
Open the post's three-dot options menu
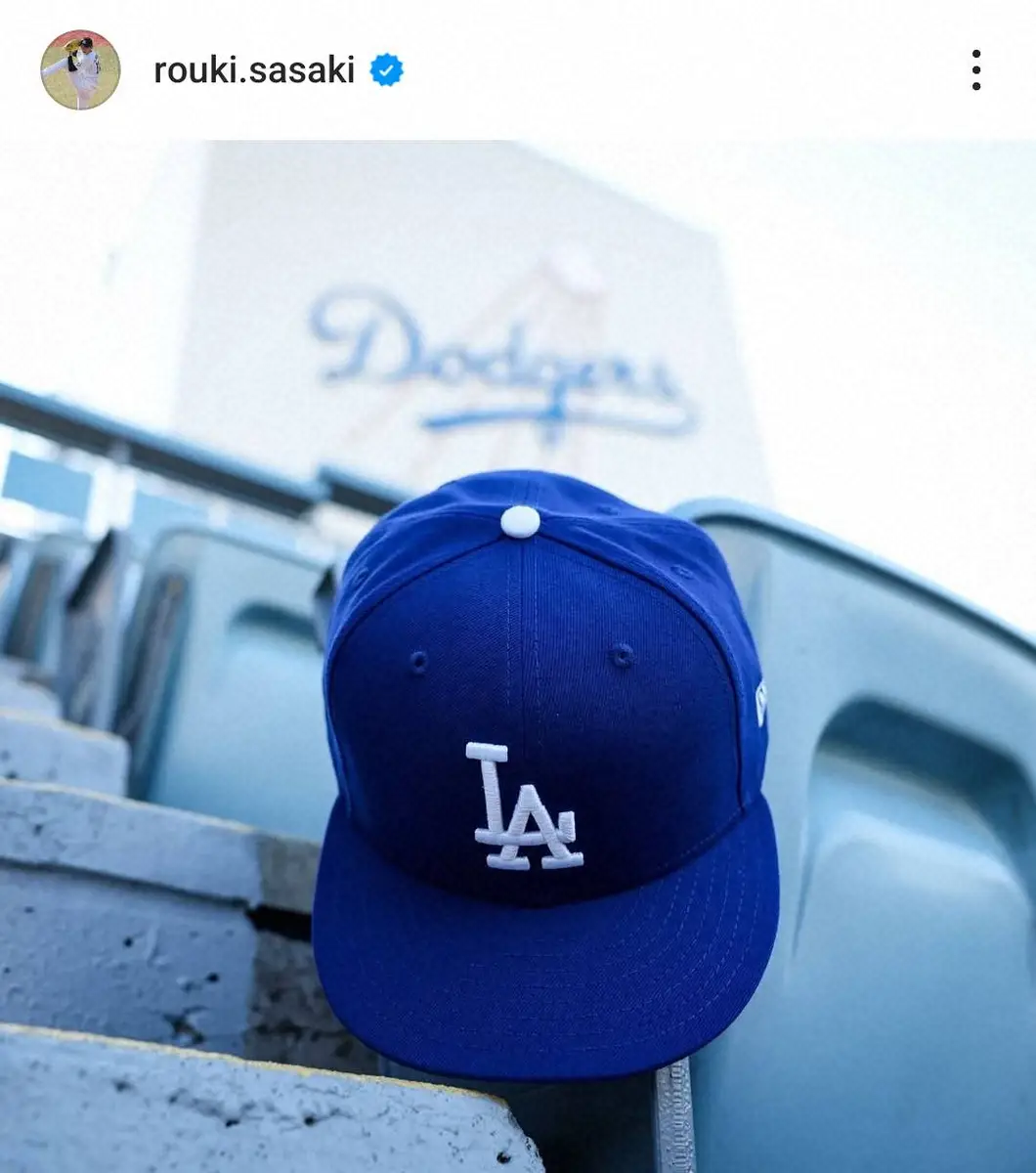975,70
